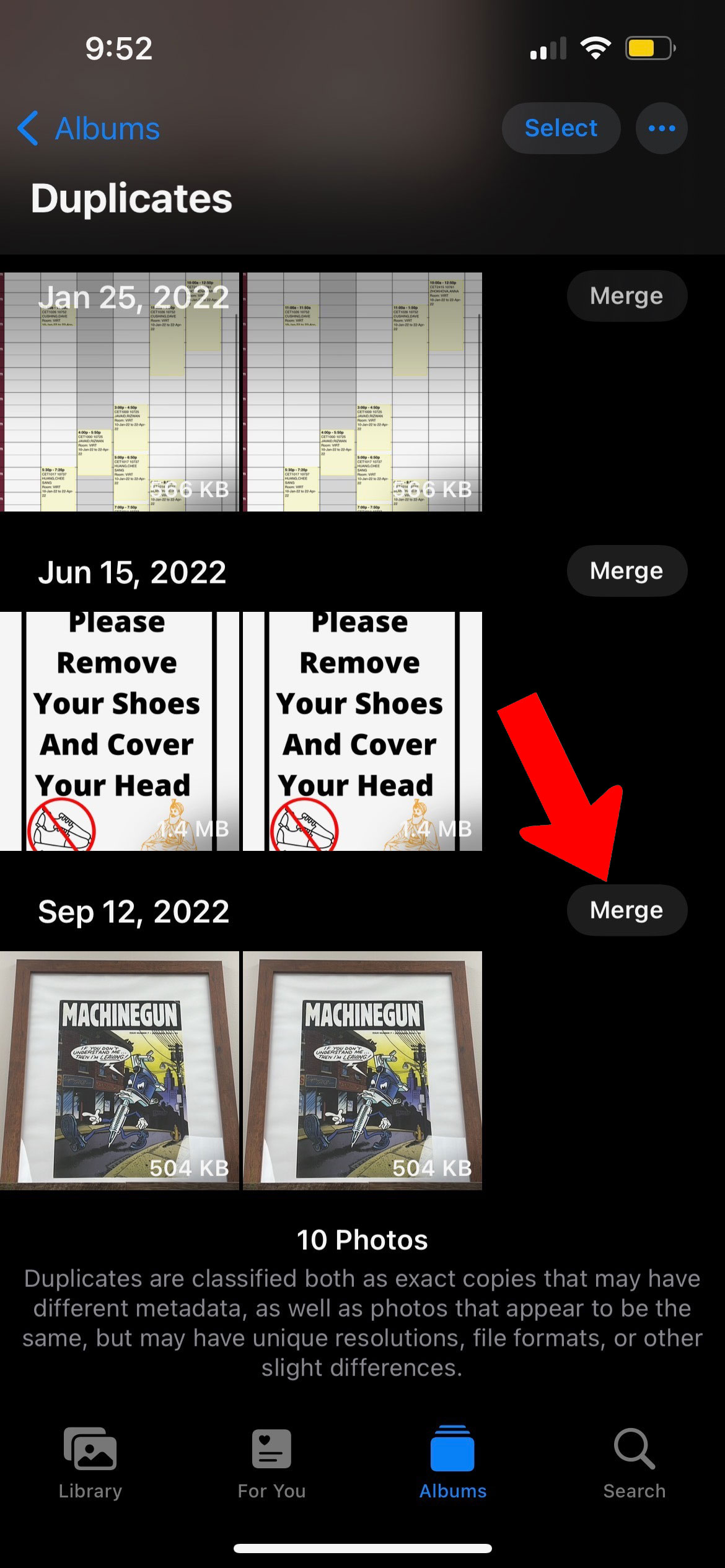Image resolution: width=725 pixels, height=1568 pixels.
Task: Switch to the For You tab
Action: point(271,1463)
